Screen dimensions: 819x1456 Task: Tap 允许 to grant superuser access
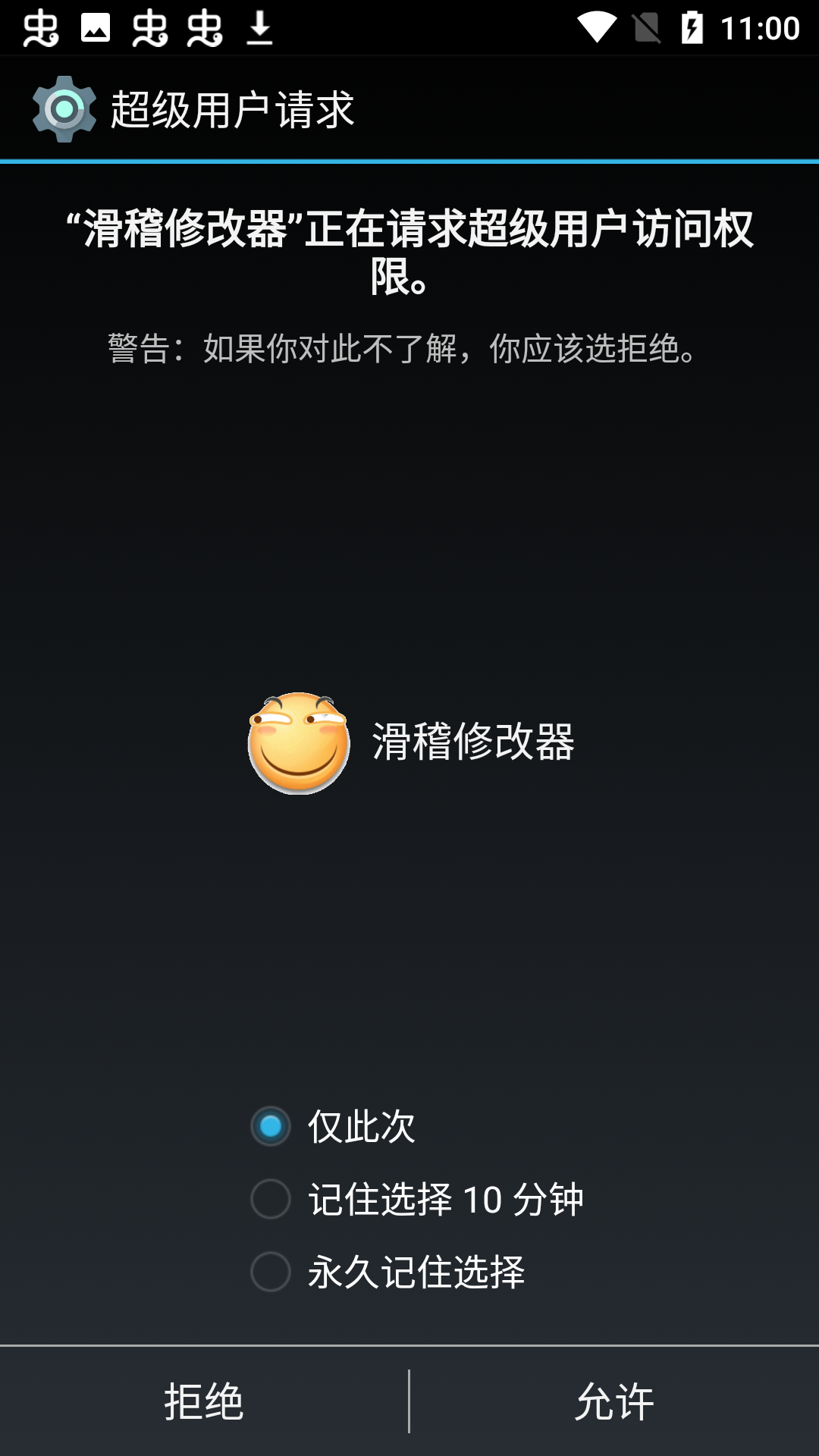614,1401
